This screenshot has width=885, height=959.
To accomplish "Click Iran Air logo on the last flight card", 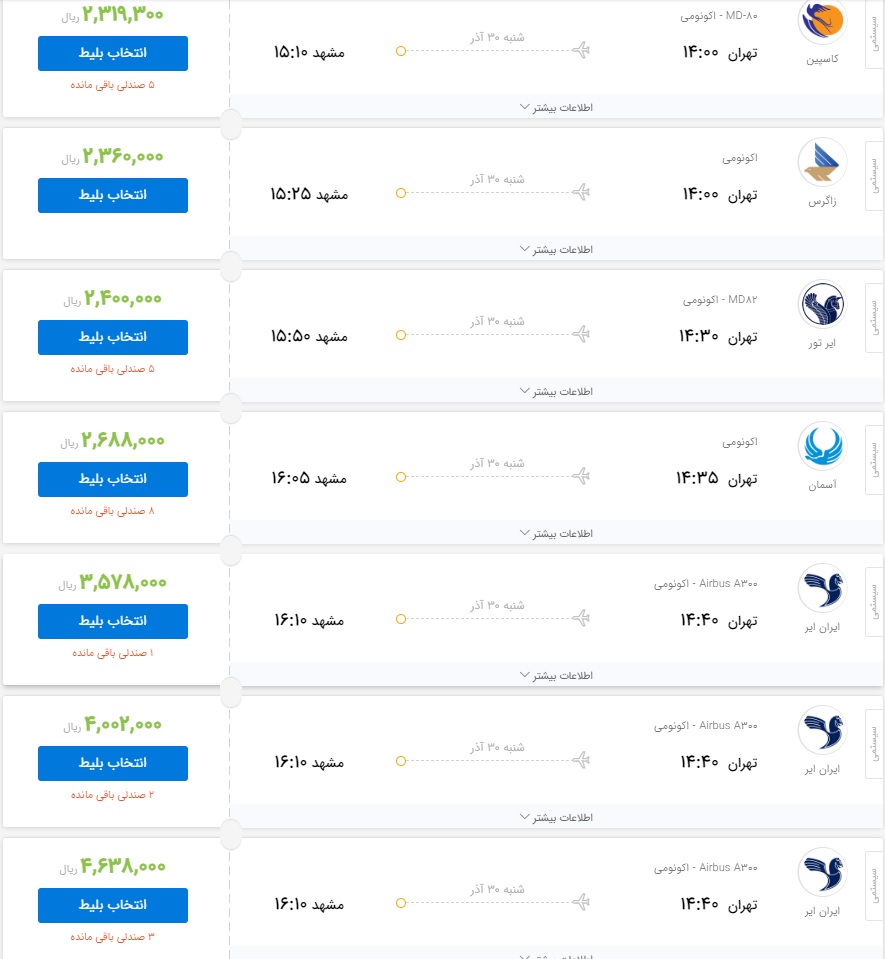I will 821,871.
